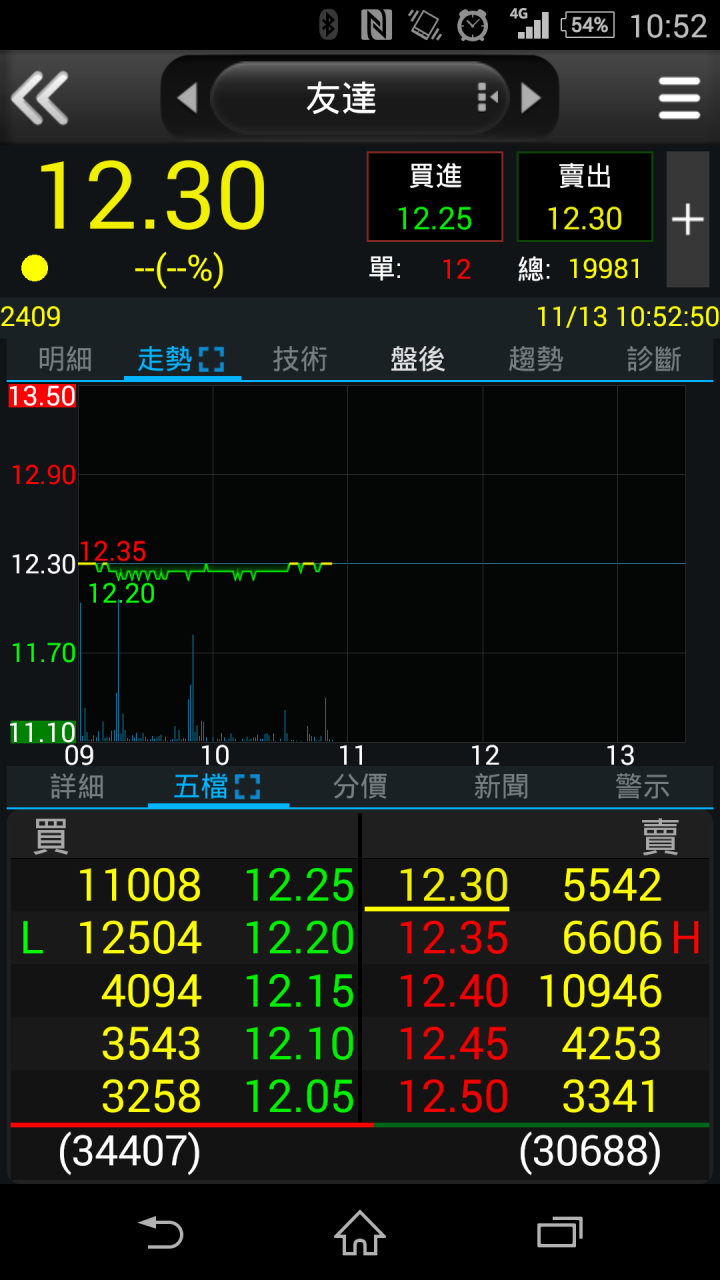This screenshot has width=720, height=1280.
Task: Open the 警示 tab
Action: tap(642, 786)
